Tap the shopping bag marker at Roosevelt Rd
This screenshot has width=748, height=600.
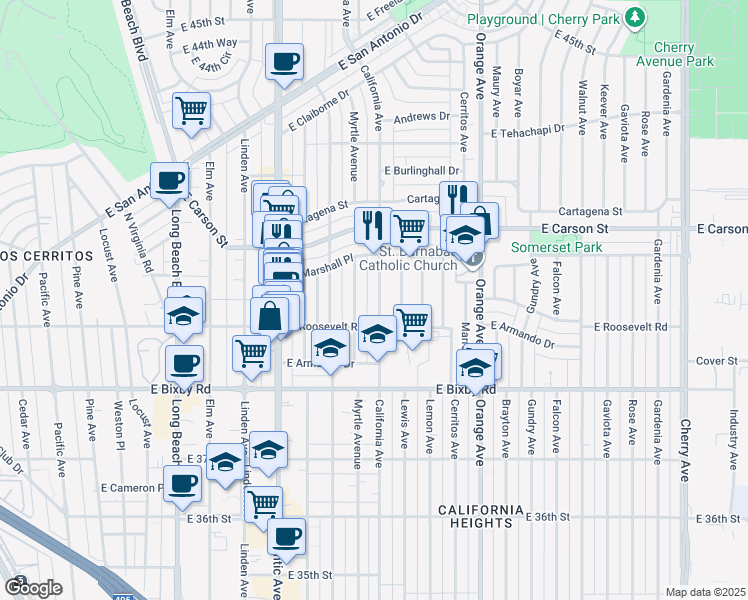(270, 316)
